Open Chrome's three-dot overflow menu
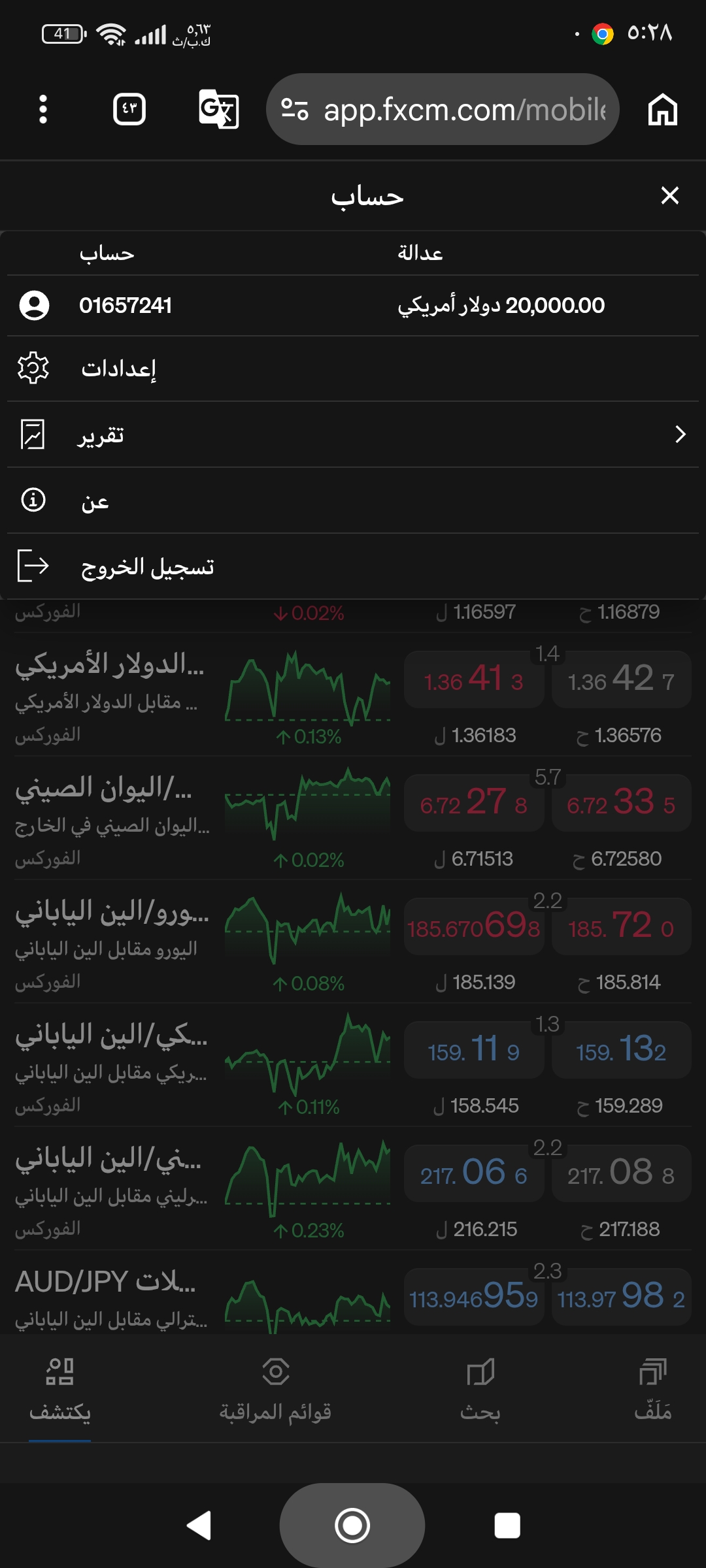Screen dimensions: 706x1568 [43, 109]
